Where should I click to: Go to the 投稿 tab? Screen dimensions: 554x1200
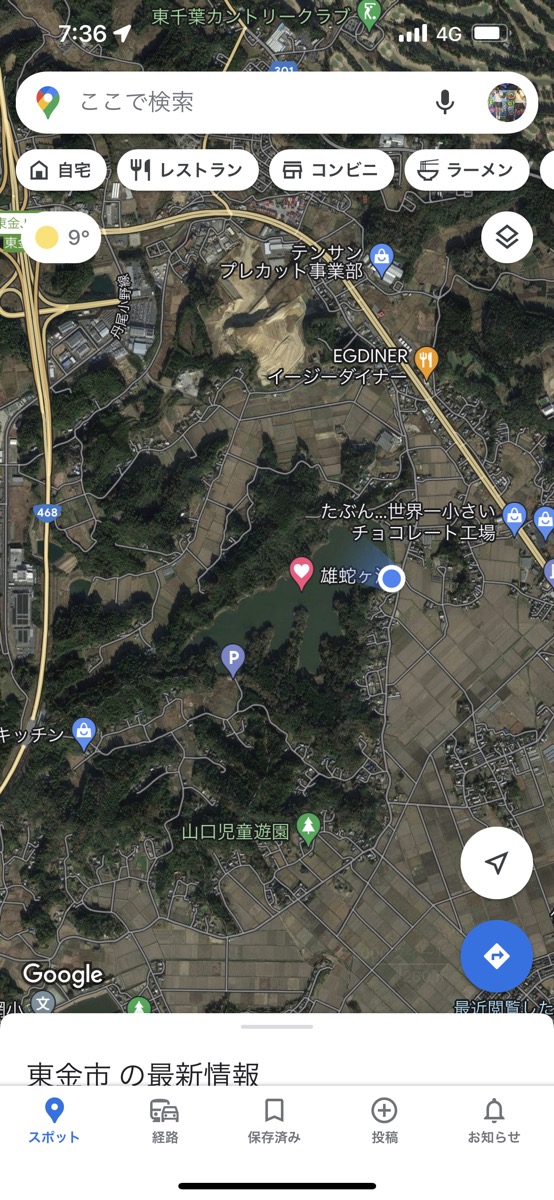(384, 1121)
